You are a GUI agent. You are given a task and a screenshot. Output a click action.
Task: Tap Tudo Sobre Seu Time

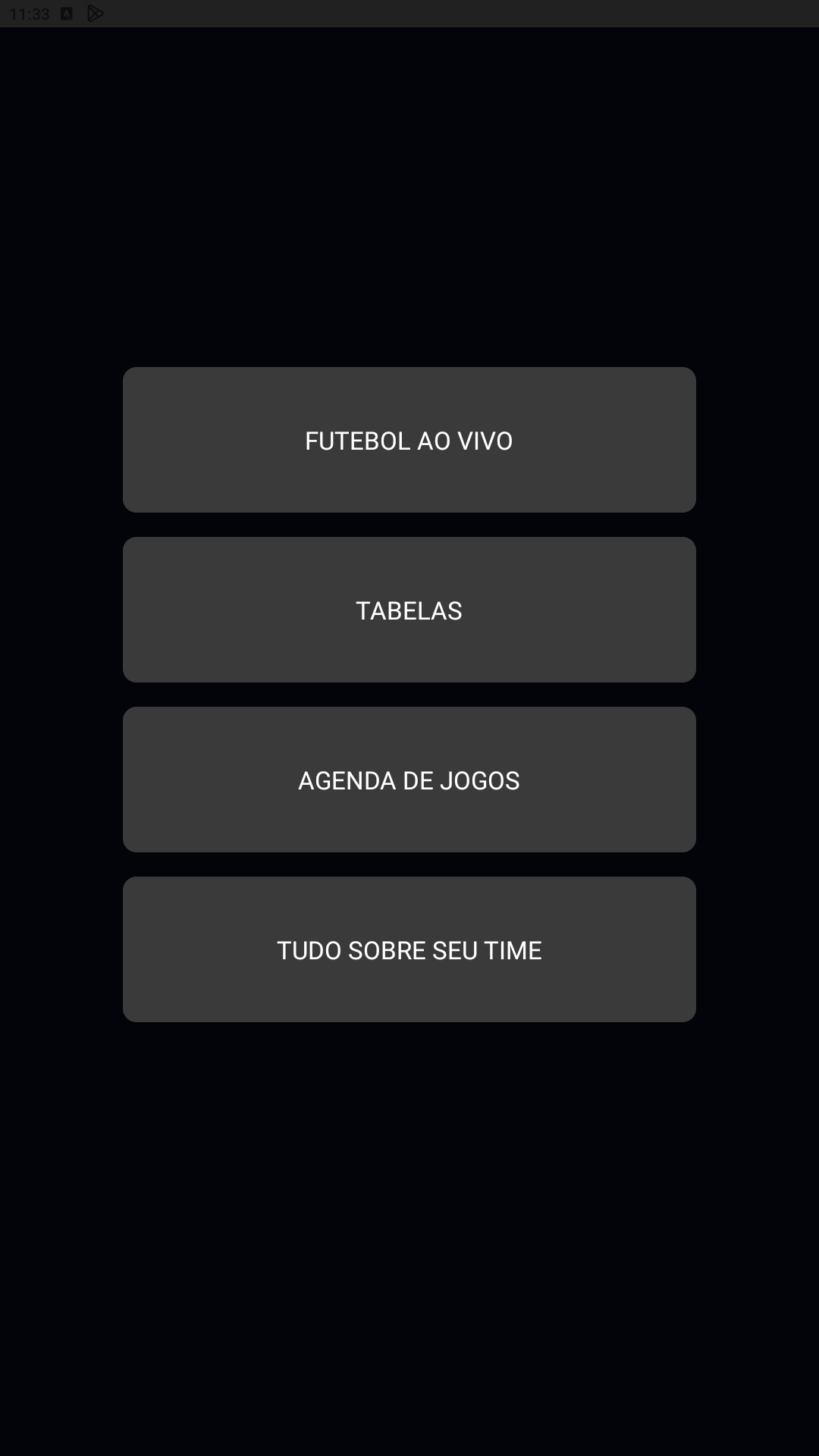(409, 949)
